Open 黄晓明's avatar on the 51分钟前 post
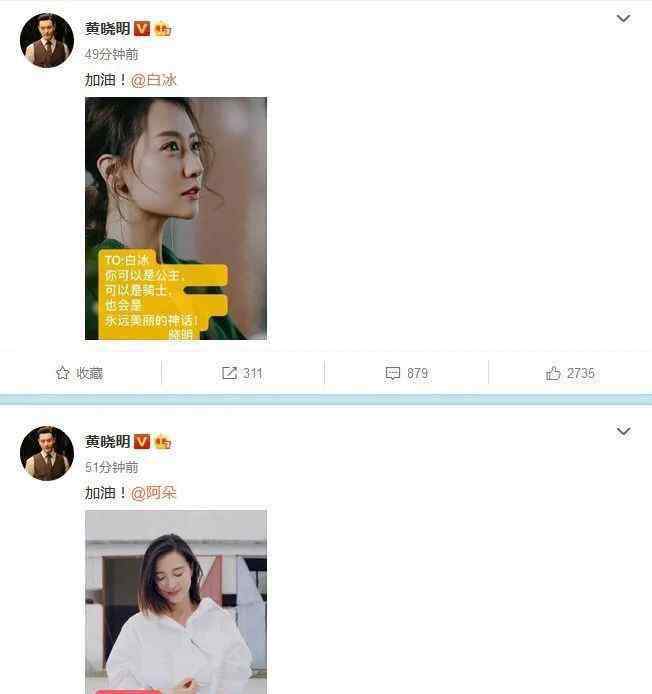Viewport: 652px width, 694px height. 47,453
